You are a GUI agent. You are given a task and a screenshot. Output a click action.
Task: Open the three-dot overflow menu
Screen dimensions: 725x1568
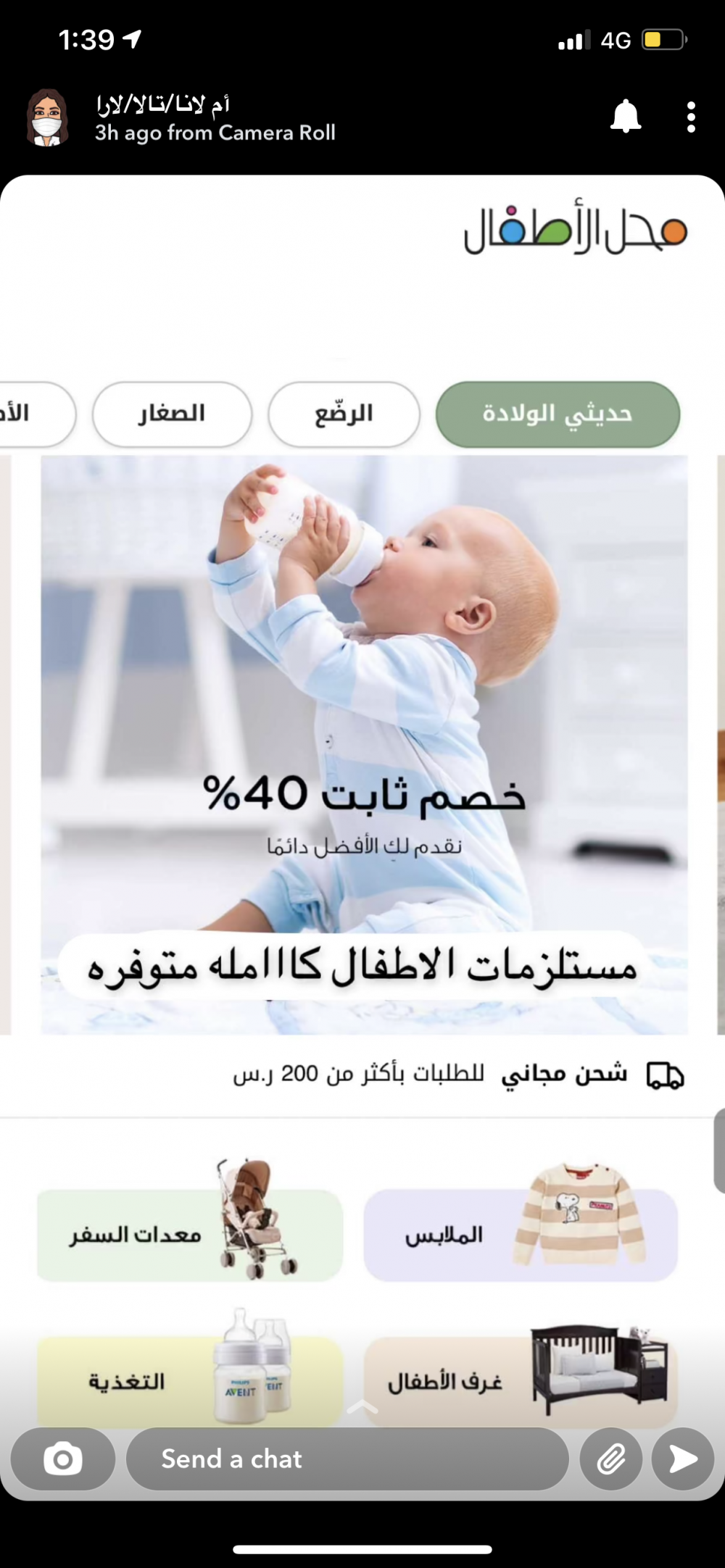tap(691, 117)
